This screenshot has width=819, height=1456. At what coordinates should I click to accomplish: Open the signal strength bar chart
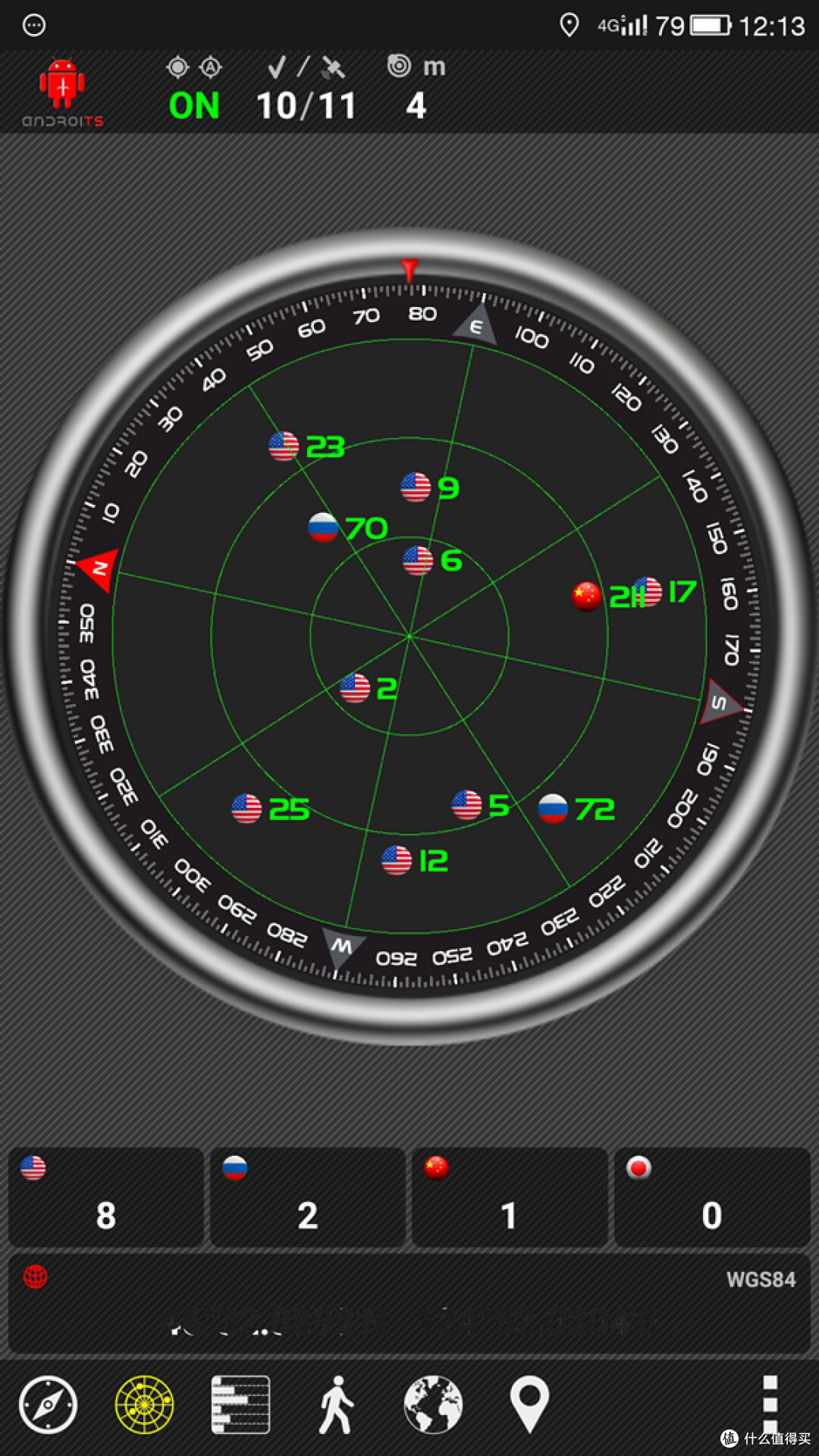pos(240,1404)
